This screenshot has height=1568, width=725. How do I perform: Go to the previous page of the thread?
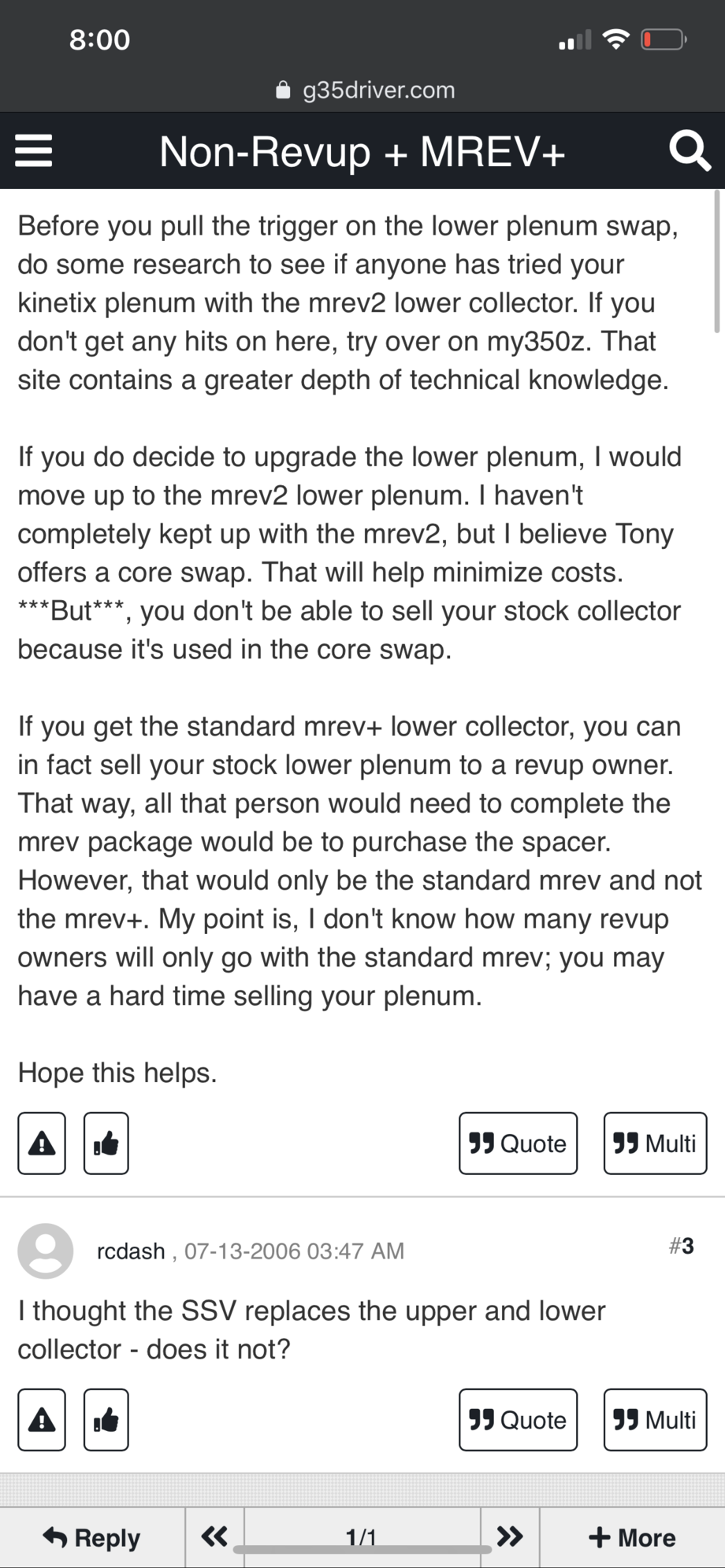214,1536
